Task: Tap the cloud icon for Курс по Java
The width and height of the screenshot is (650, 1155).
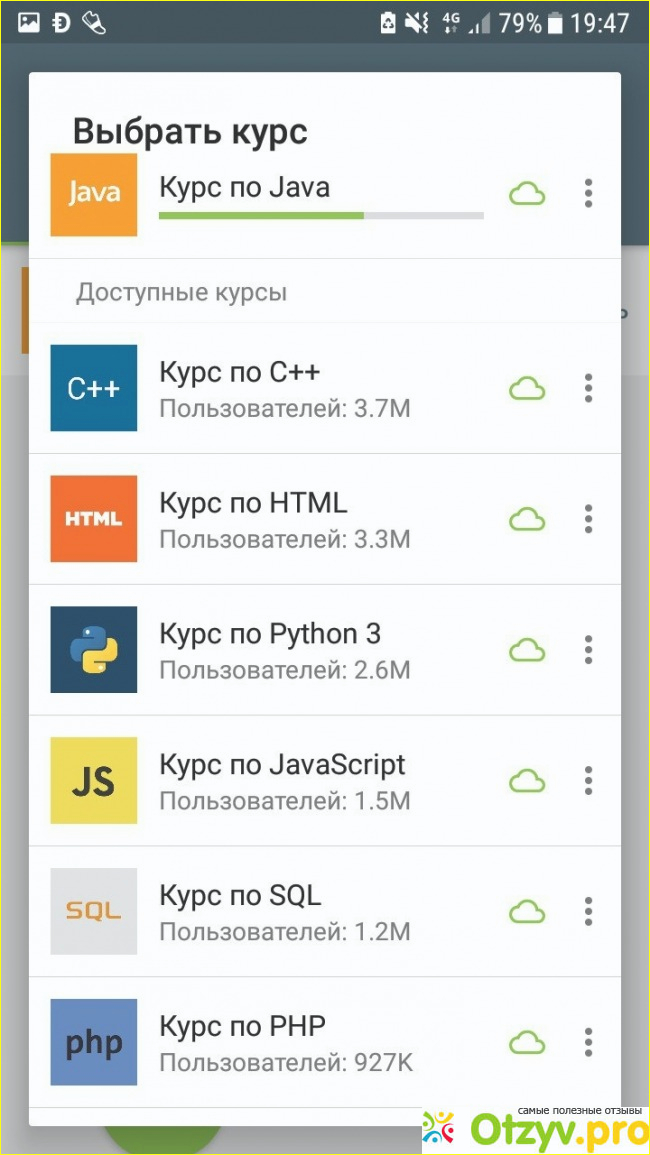Action: click(527, 194)
